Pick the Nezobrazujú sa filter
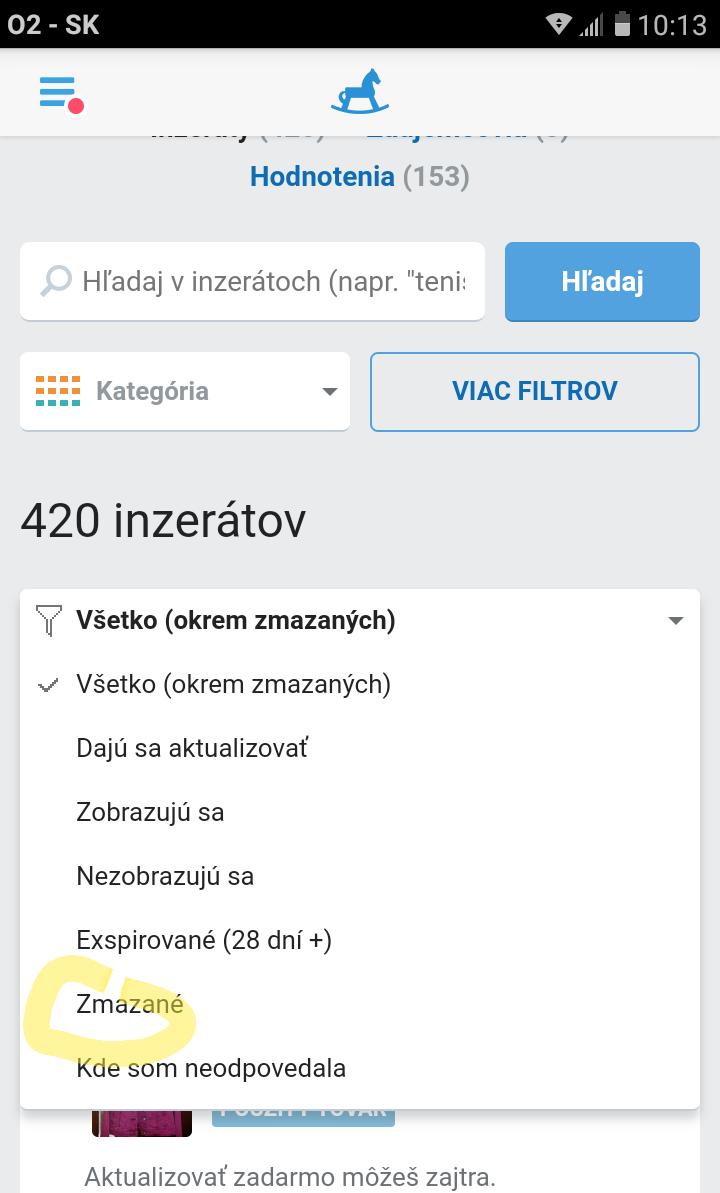The image size is (720, 1193). point(165,876)
